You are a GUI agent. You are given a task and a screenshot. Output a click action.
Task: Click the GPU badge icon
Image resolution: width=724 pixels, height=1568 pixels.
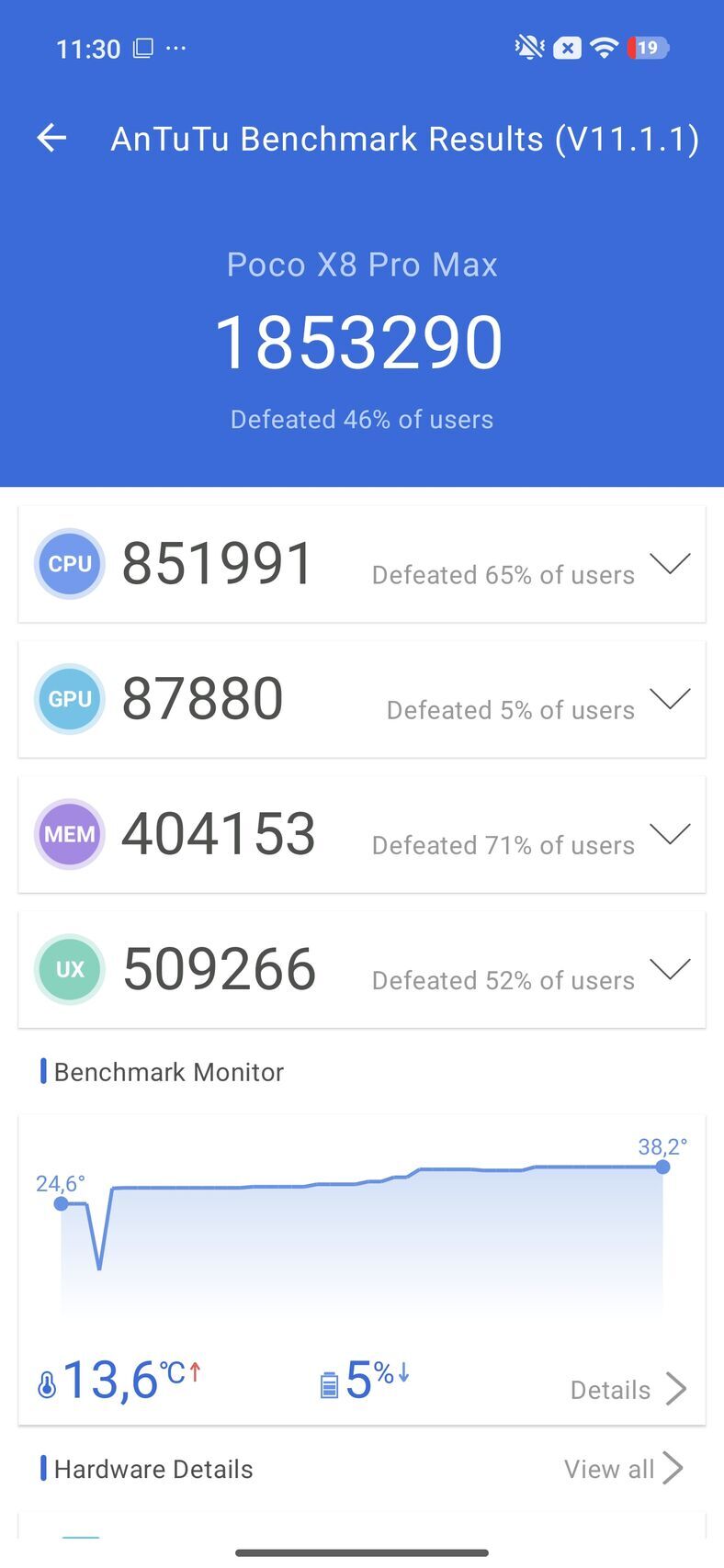point(70,699)
